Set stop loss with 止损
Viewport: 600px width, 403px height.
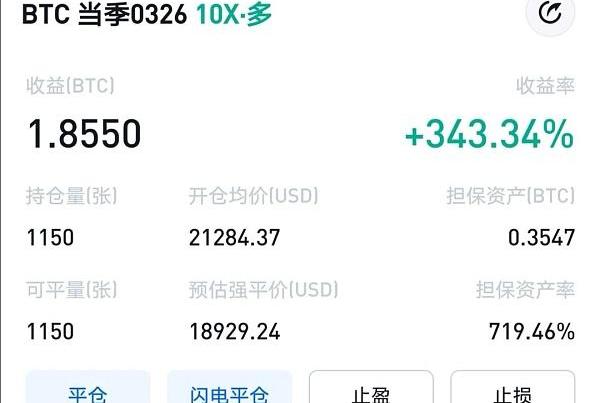(x=513, y=391)
